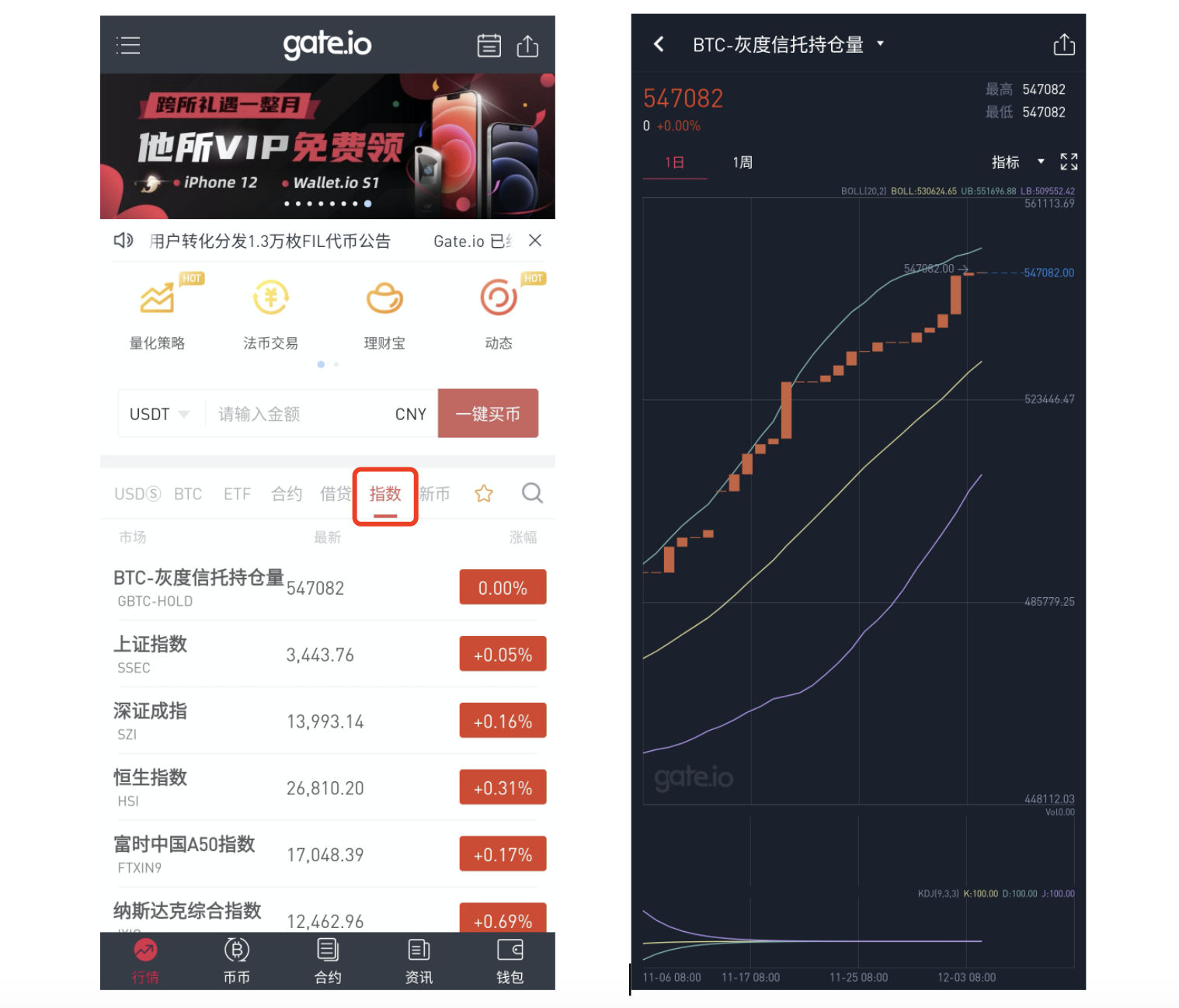
Task: Go to the 币币 bottom tab
Action: pyautogui.click(x=237, y=960)
